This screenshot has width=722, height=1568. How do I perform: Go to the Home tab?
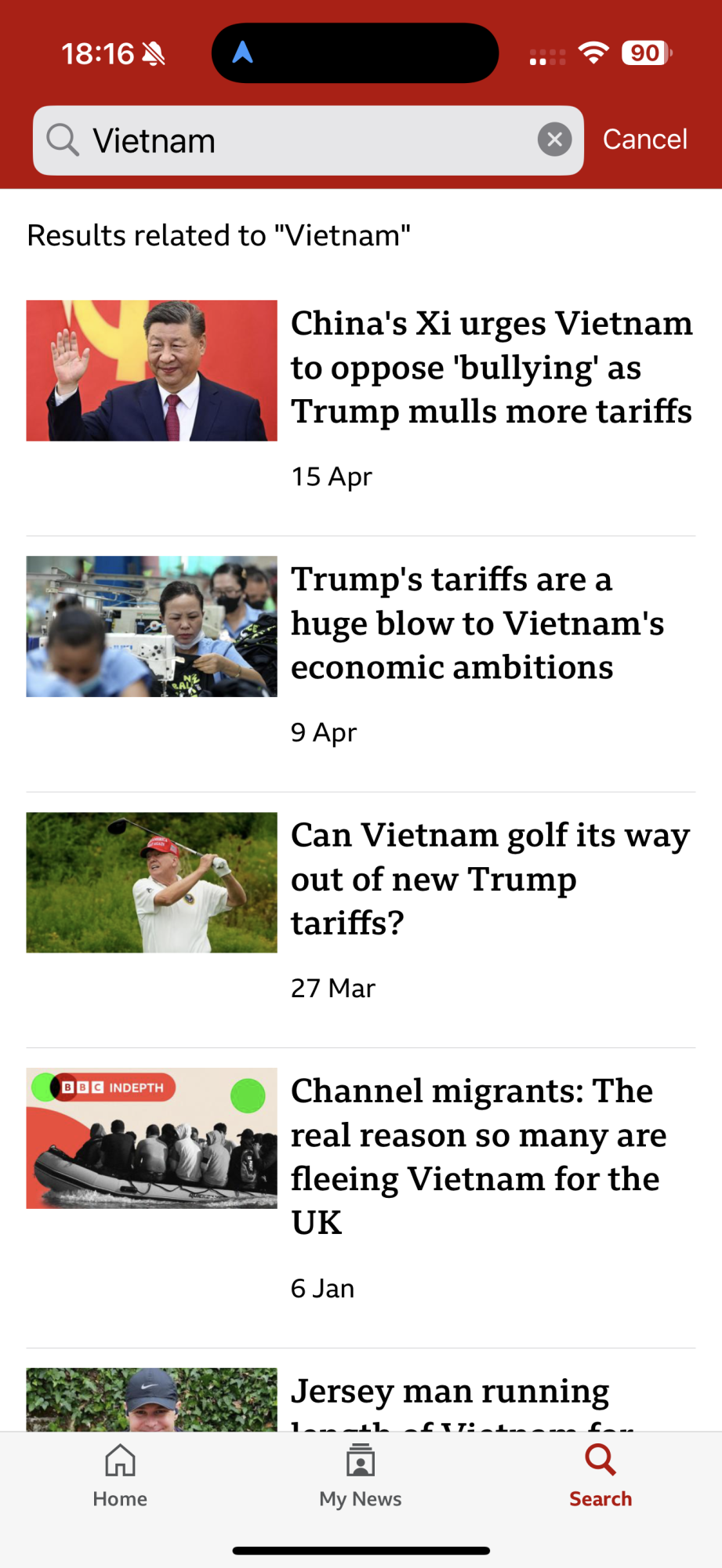[120, 1477]
